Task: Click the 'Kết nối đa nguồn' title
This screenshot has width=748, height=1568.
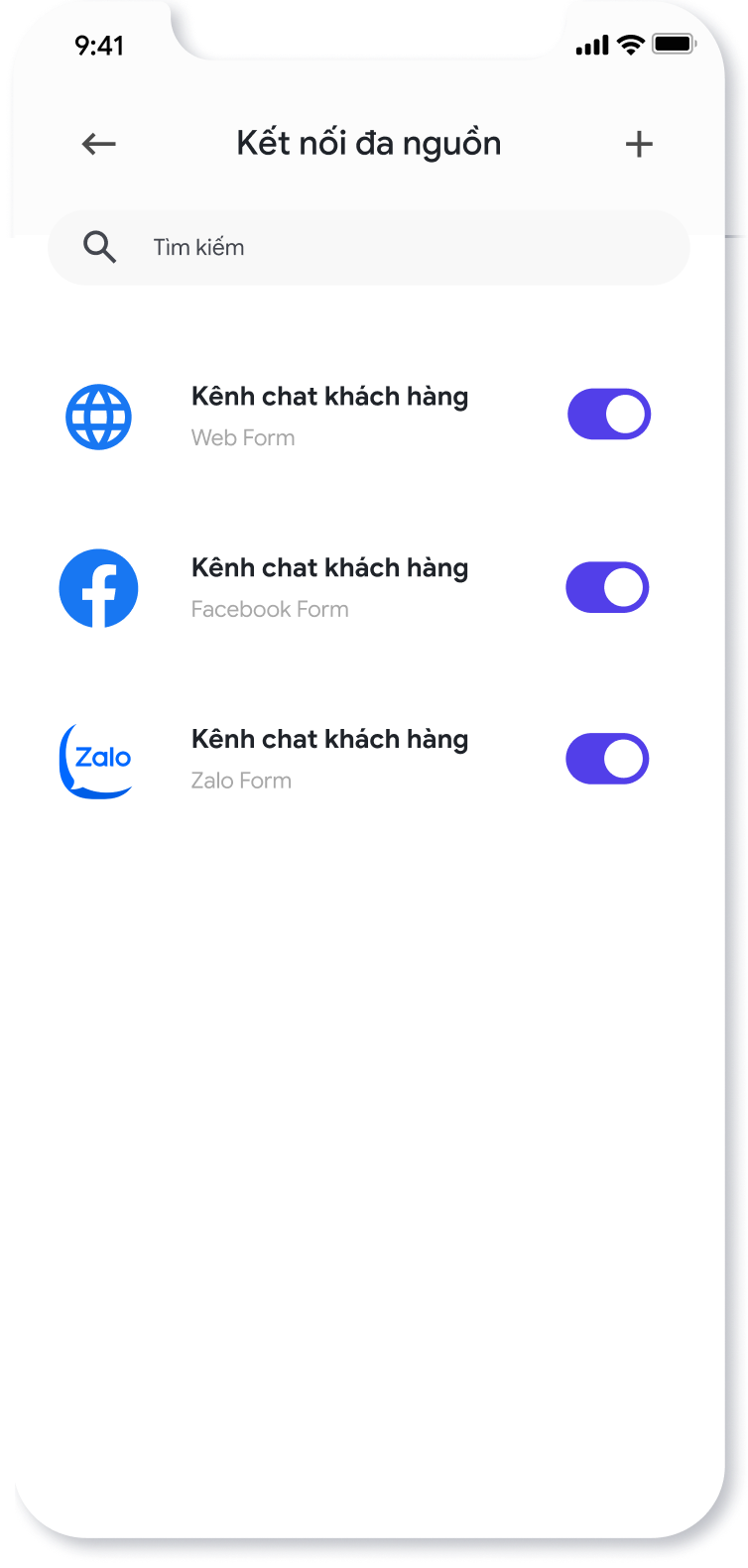Action: (x=368, y=143)
